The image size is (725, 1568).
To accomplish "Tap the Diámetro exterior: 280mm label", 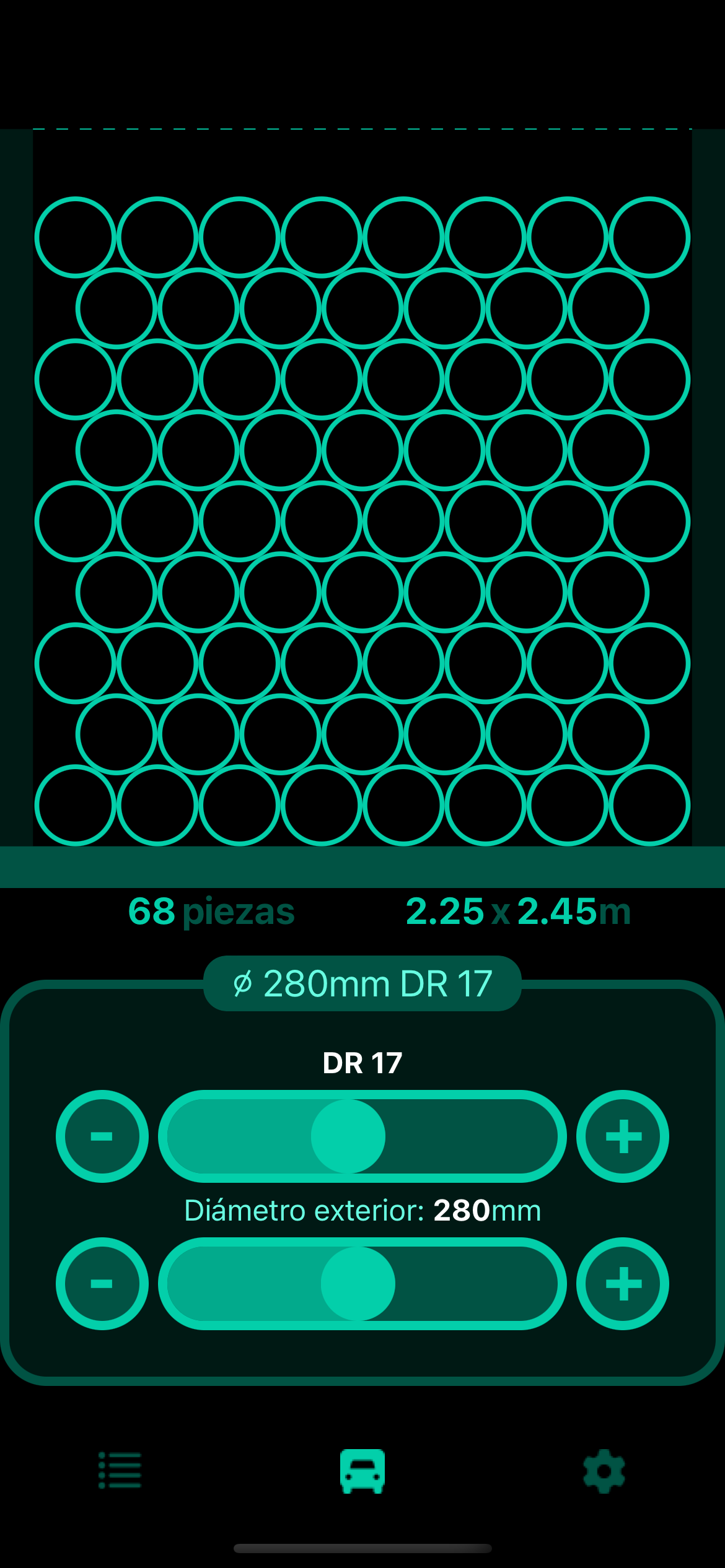I will point(362,1211).
